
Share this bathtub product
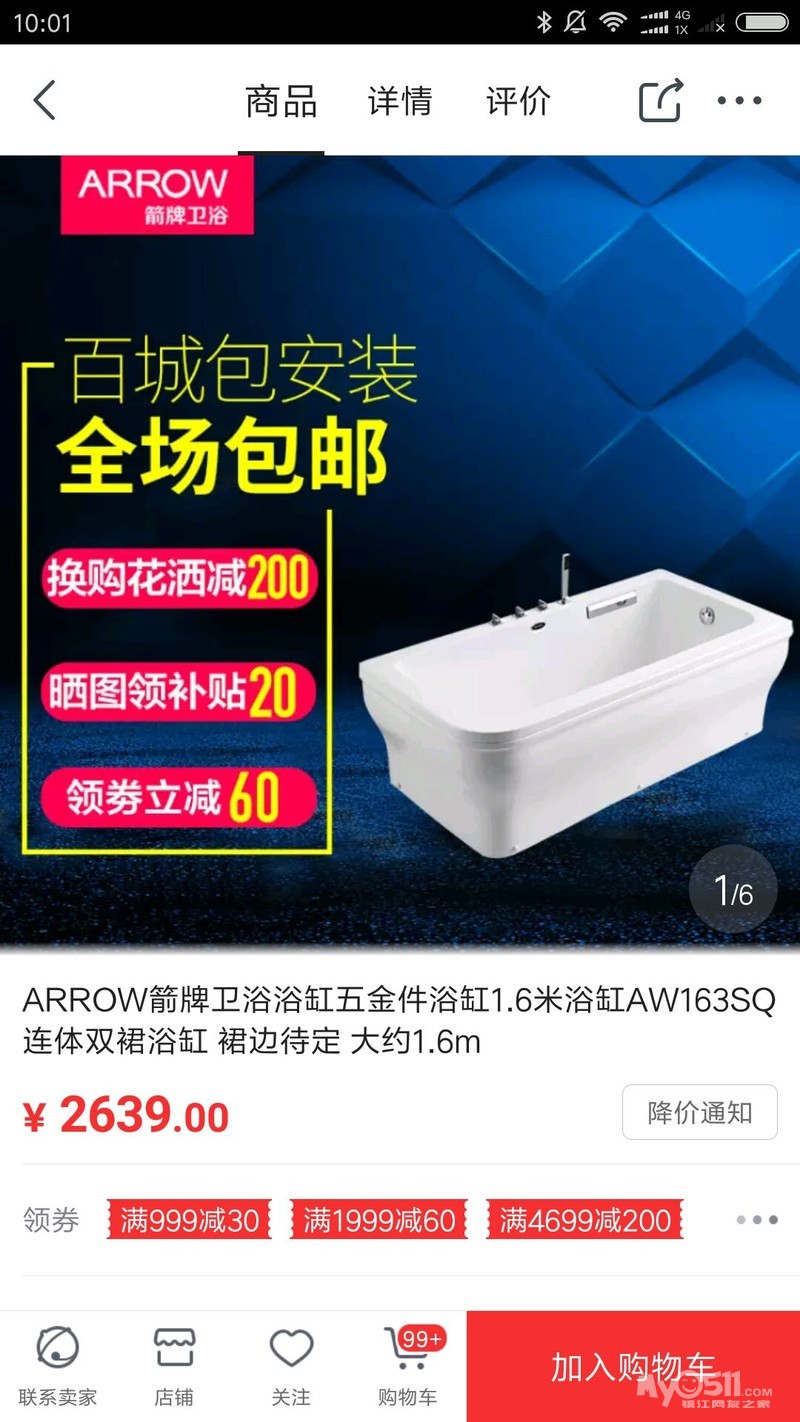pos(661,101)
